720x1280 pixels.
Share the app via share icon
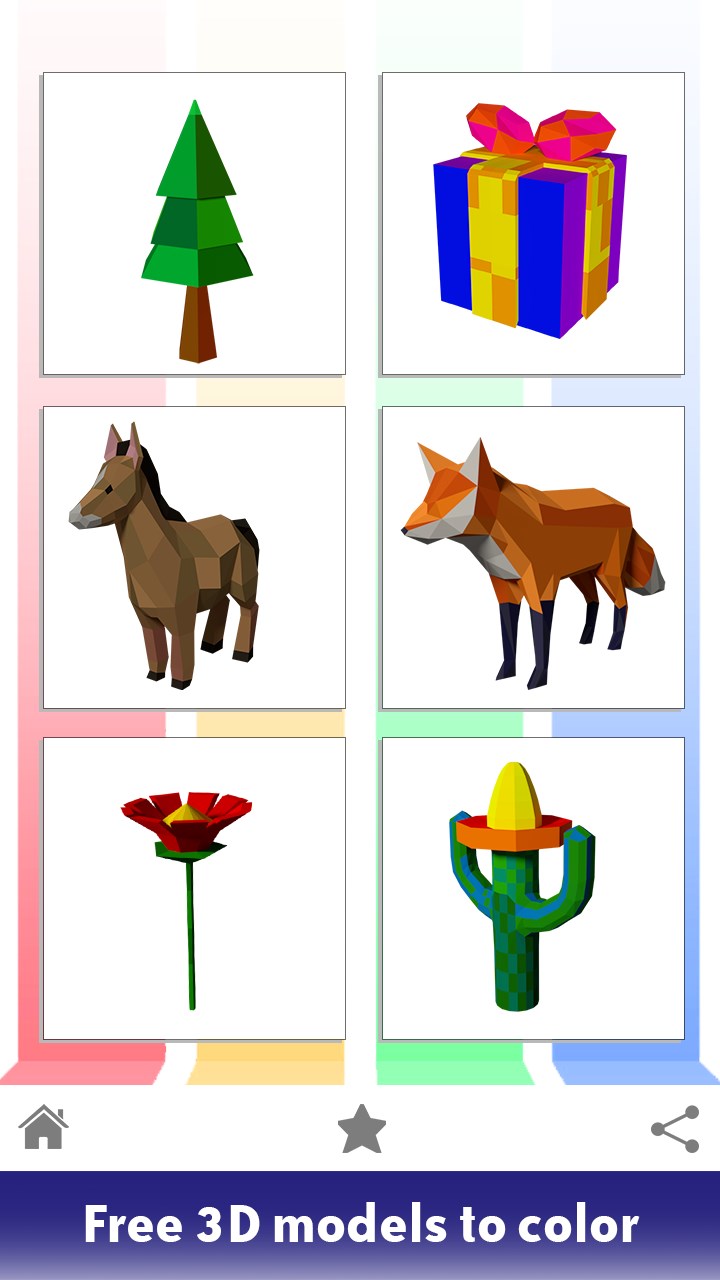coord(675,1129)
